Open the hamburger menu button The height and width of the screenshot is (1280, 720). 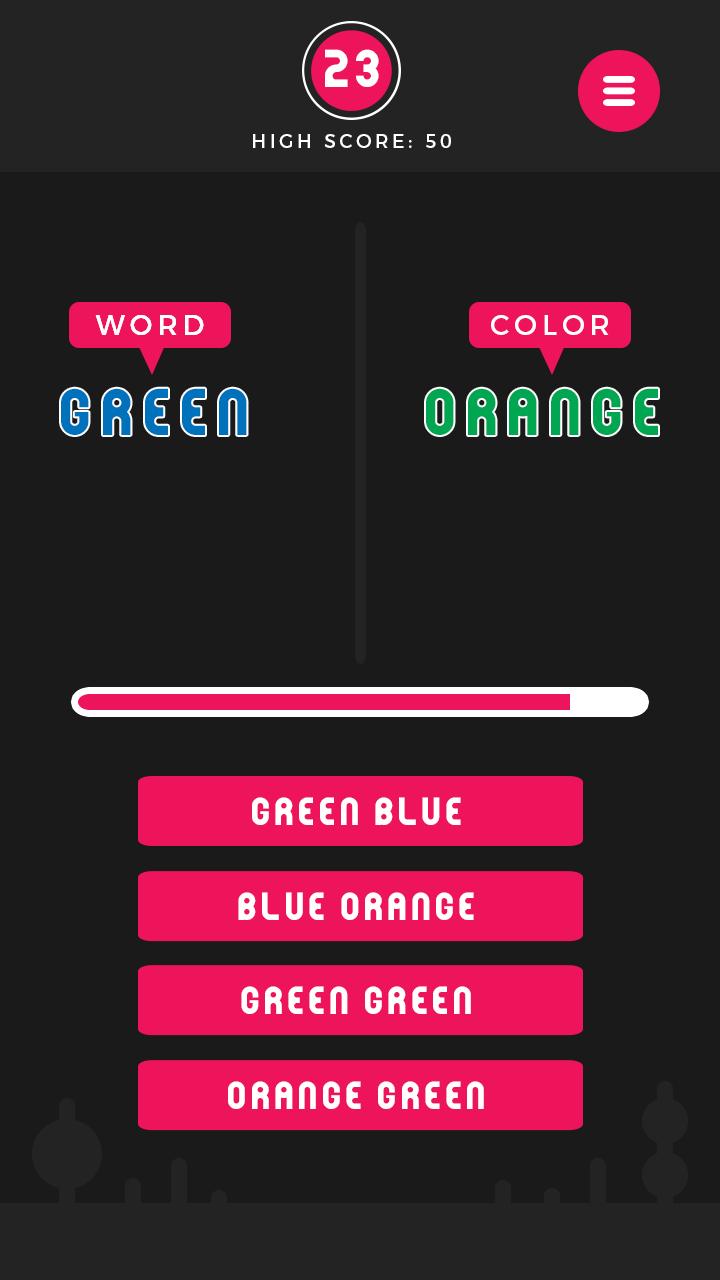(618, 91)
